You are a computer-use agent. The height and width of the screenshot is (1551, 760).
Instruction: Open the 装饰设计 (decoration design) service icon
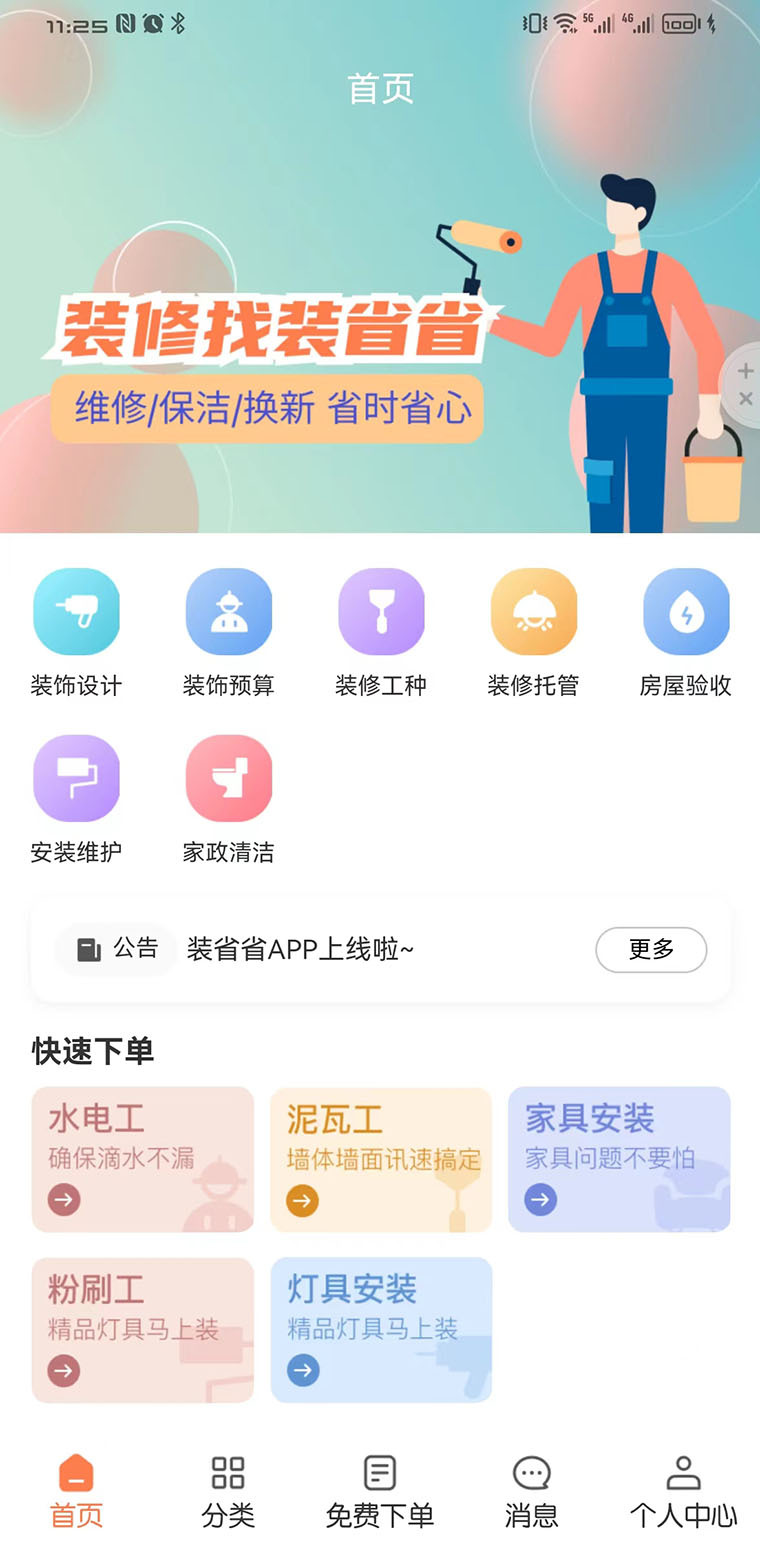pyautogui.click(x=77, y=611)
